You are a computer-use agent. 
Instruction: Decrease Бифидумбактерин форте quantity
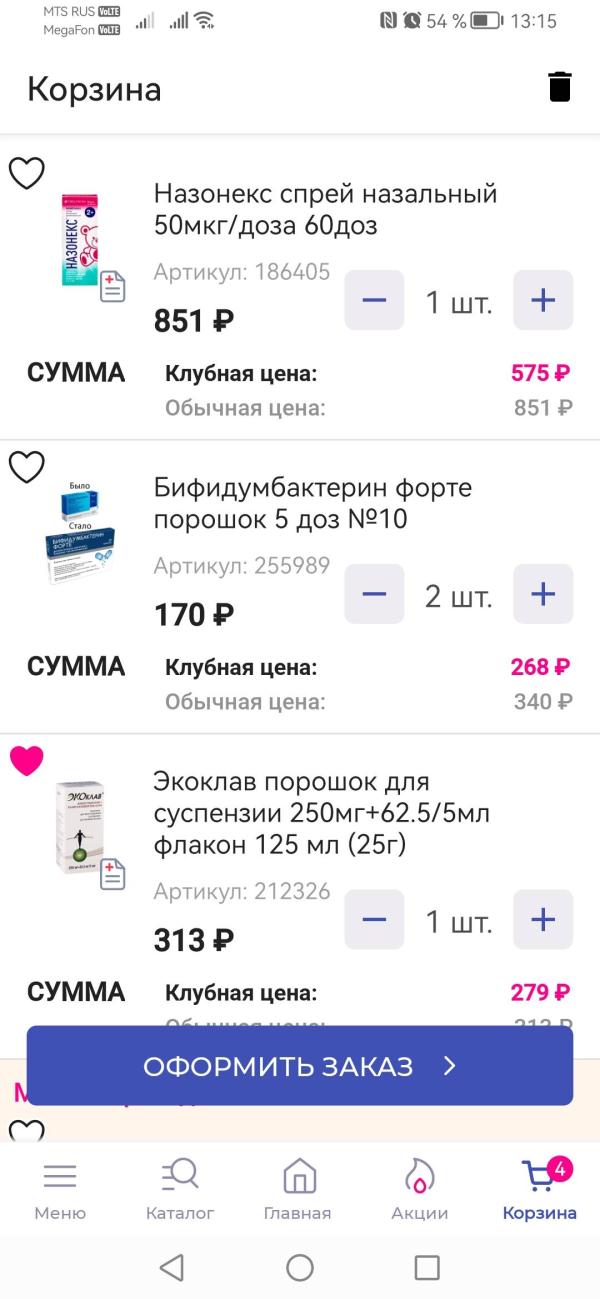(374, 594)
